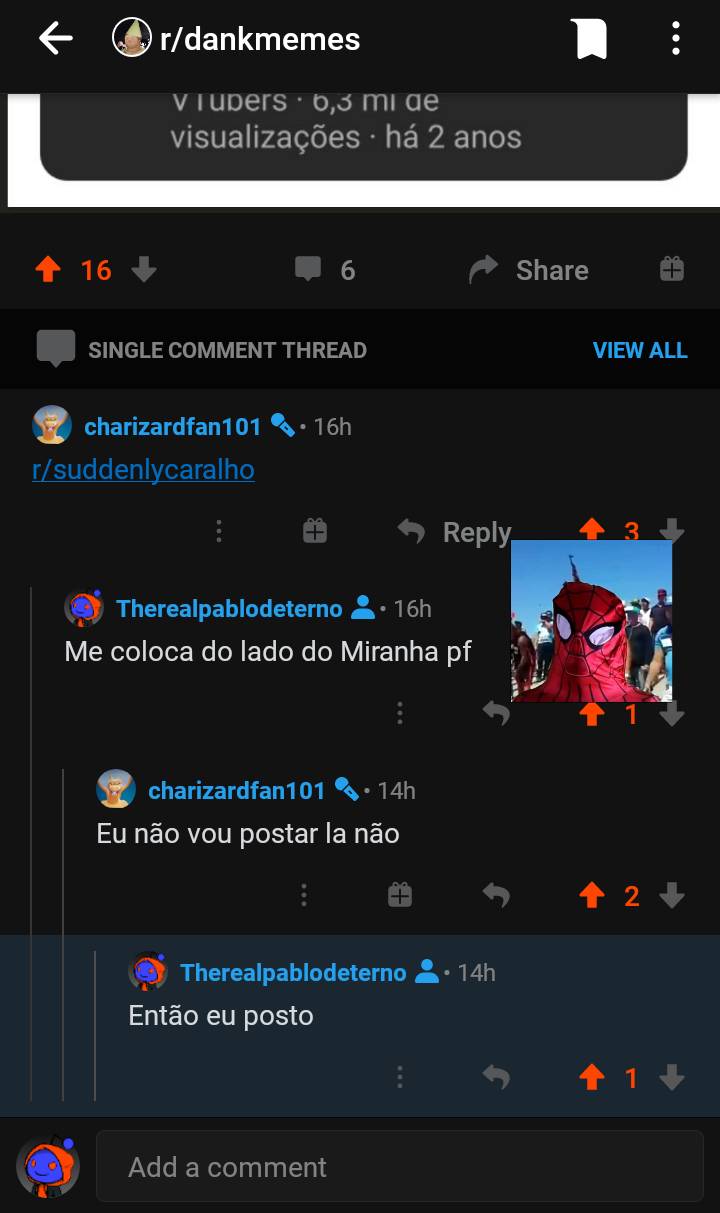The width and height of the screenshot is (720, 1213).
Task: Go back using the top arrow
Action: point(56,39)
